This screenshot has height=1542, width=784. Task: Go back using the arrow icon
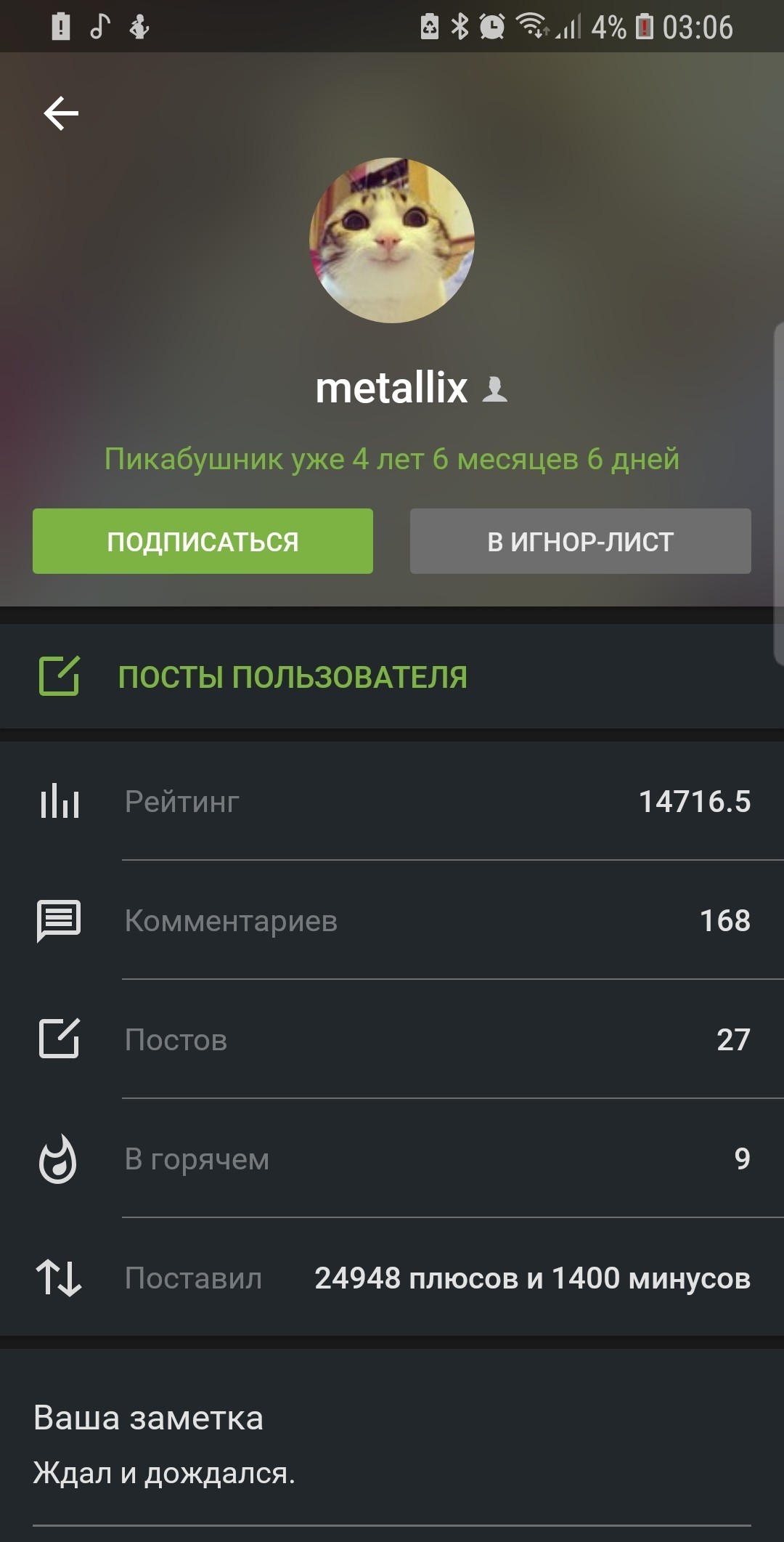[x=61, y=114]
